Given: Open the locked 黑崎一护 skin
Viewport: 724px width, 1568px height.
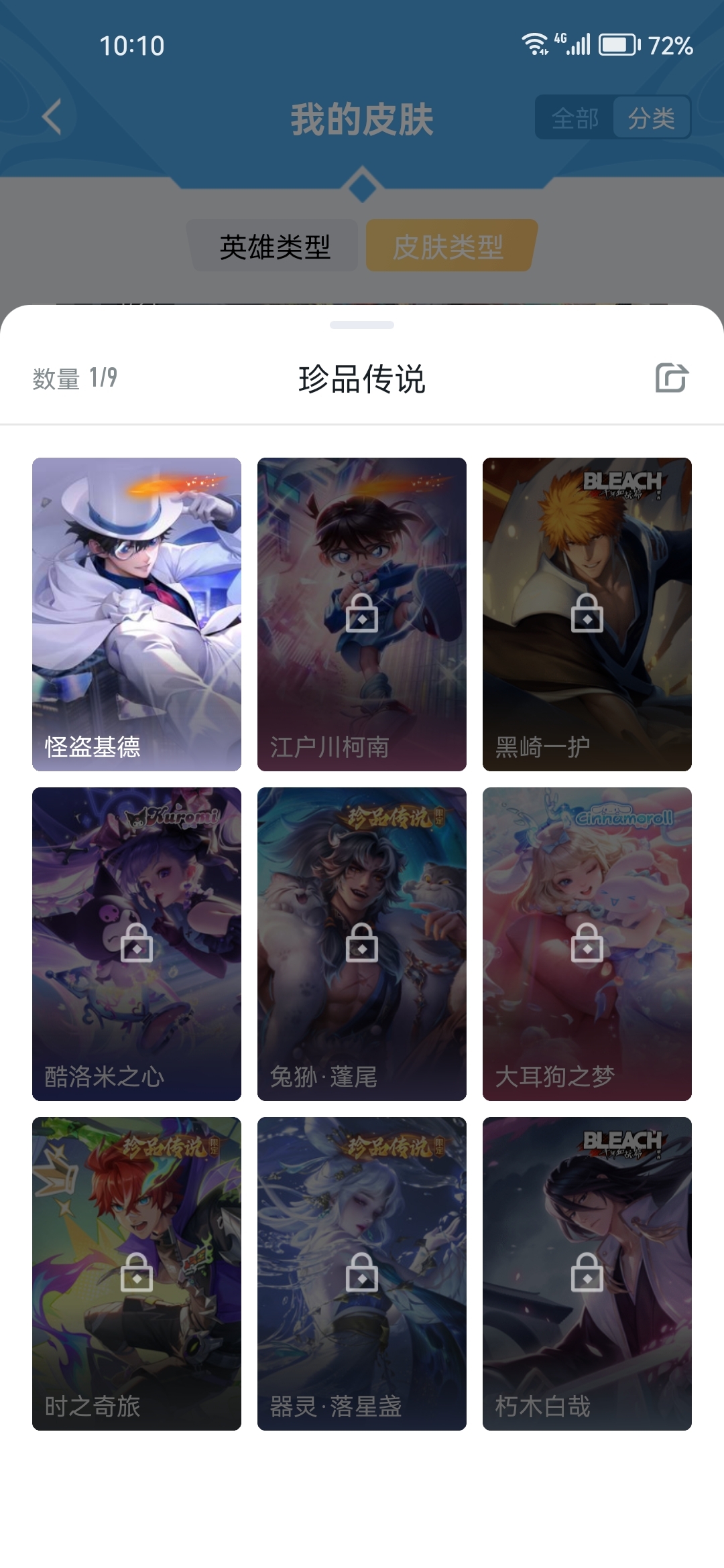Looking at the screenshot, I should (x=587, y=614).
